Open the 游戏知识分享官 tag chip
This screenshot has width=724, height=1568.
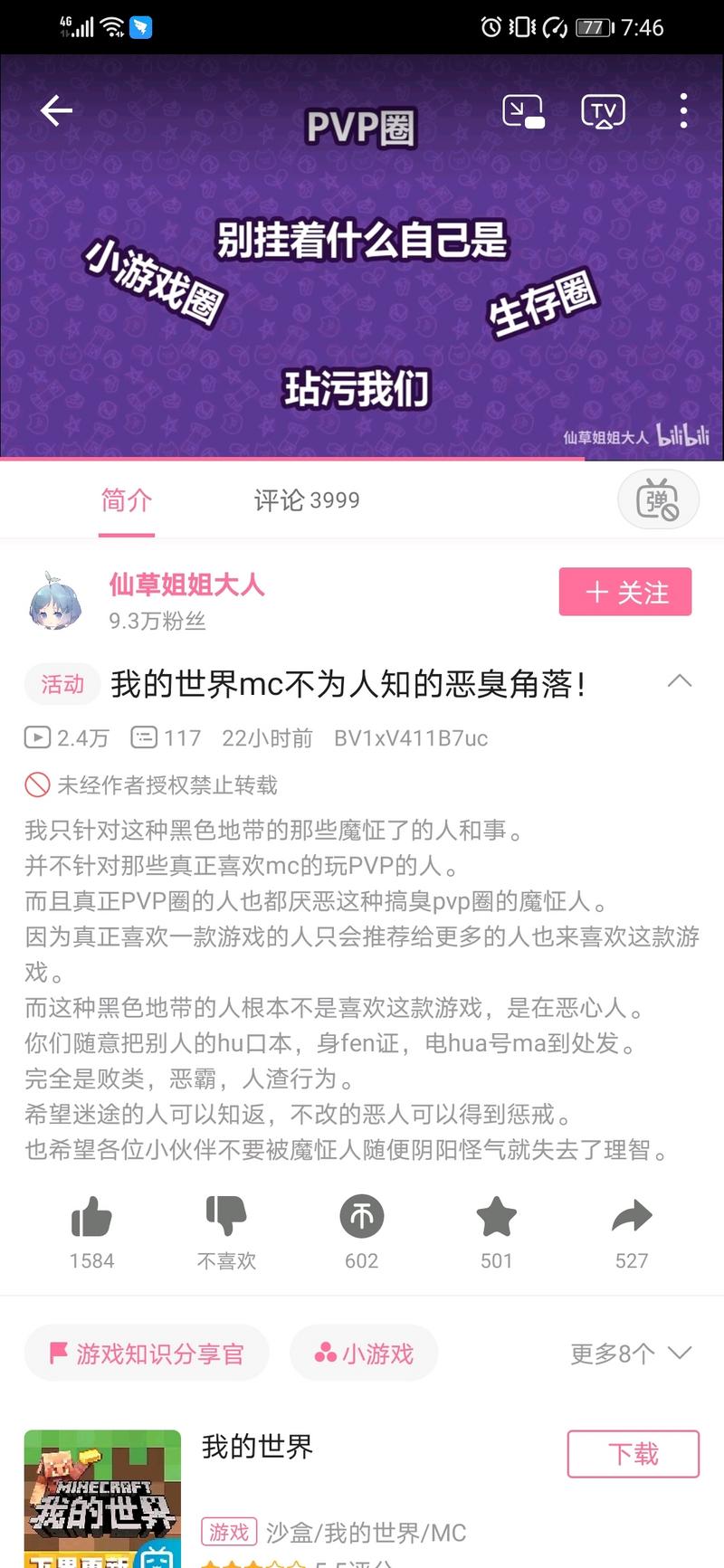point(147,1354)
